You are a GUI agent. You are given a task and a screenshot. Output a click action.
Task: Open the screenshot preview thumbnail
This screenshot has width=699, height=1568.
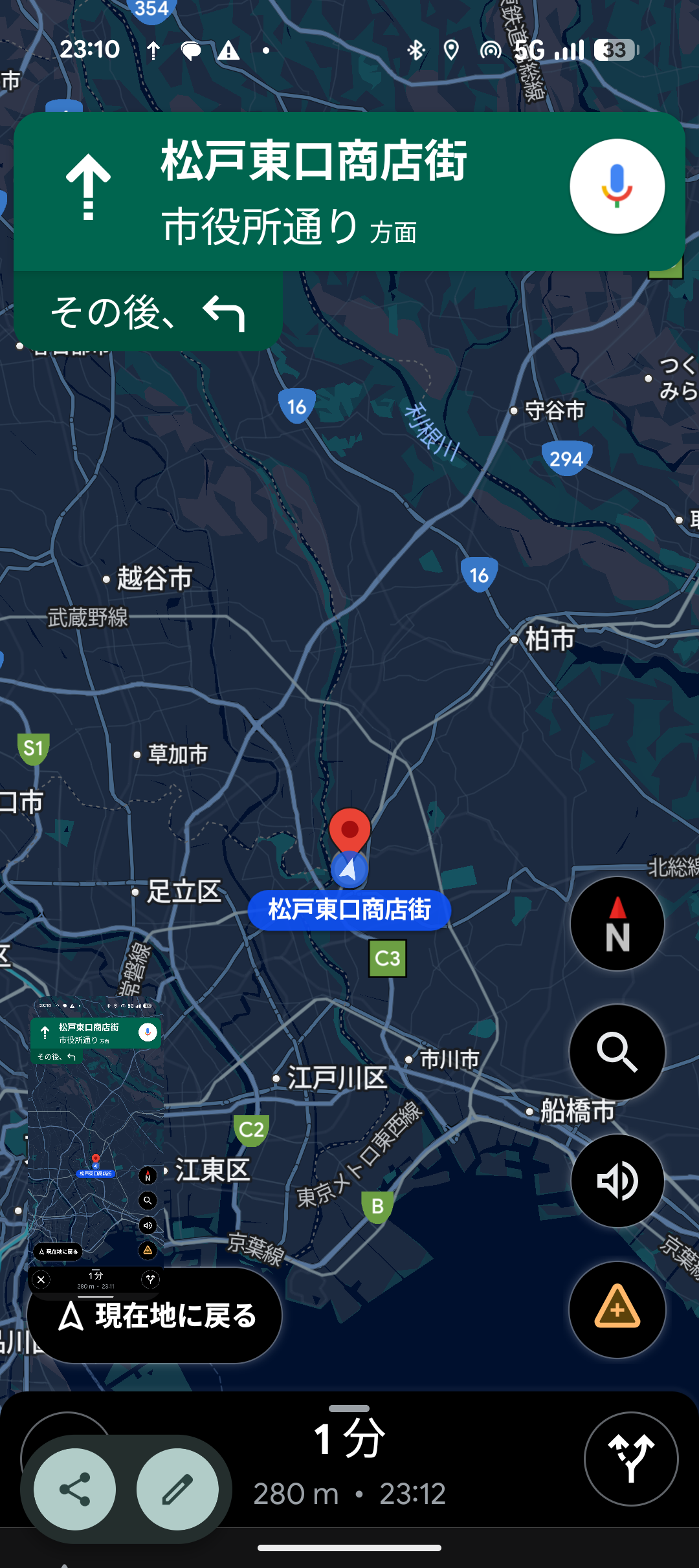click(96, 1138)
